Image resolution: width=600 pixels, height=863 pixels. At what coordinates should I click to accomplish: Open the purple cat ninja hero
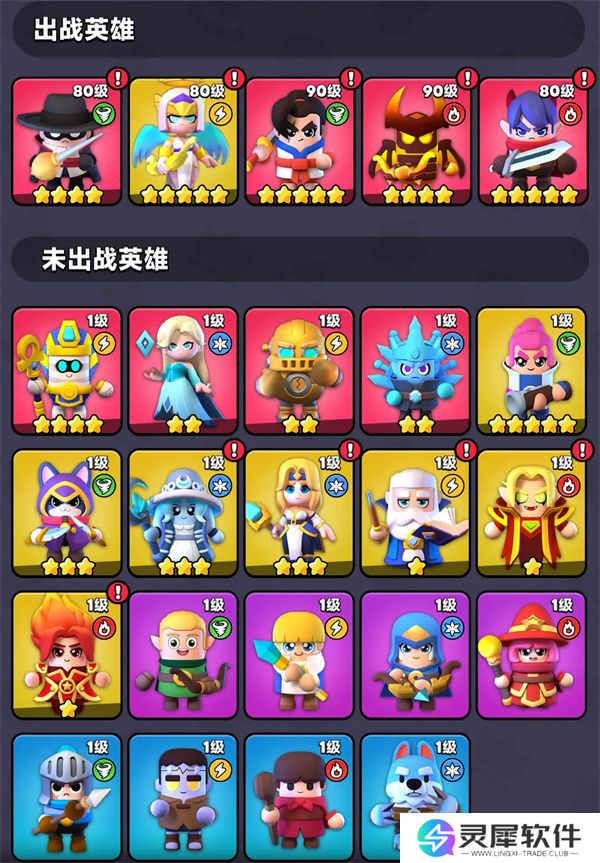pos(66,513)
